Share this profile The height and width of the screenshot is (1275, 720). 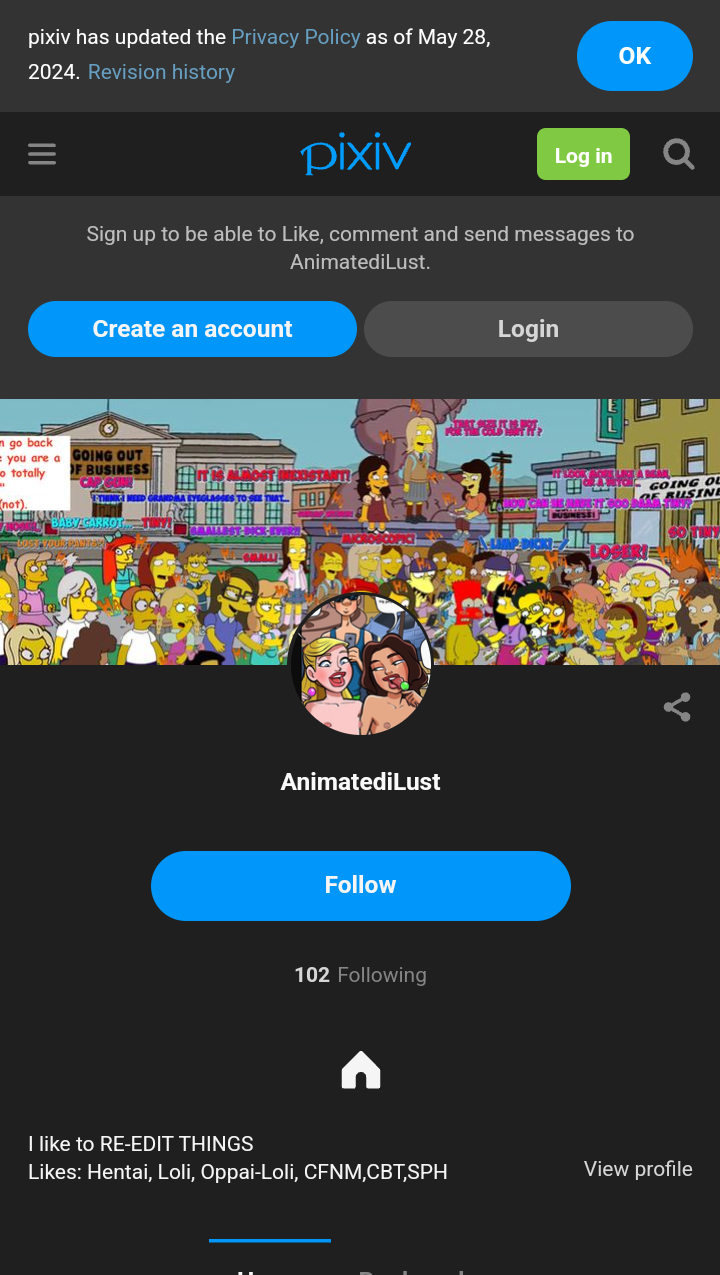pos(677,707)
